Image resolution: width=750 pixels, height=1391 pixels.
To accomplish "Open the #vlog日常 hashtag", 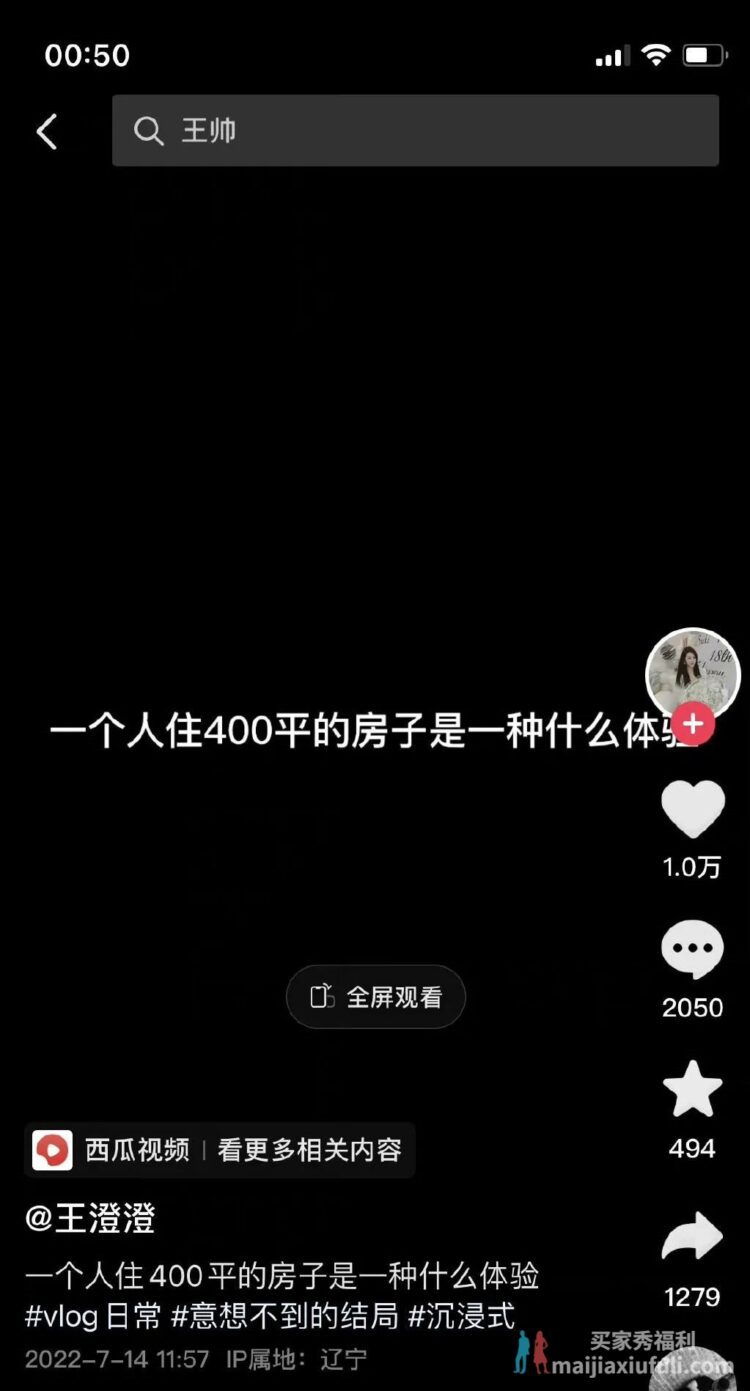I will [x=93, y=1316].
